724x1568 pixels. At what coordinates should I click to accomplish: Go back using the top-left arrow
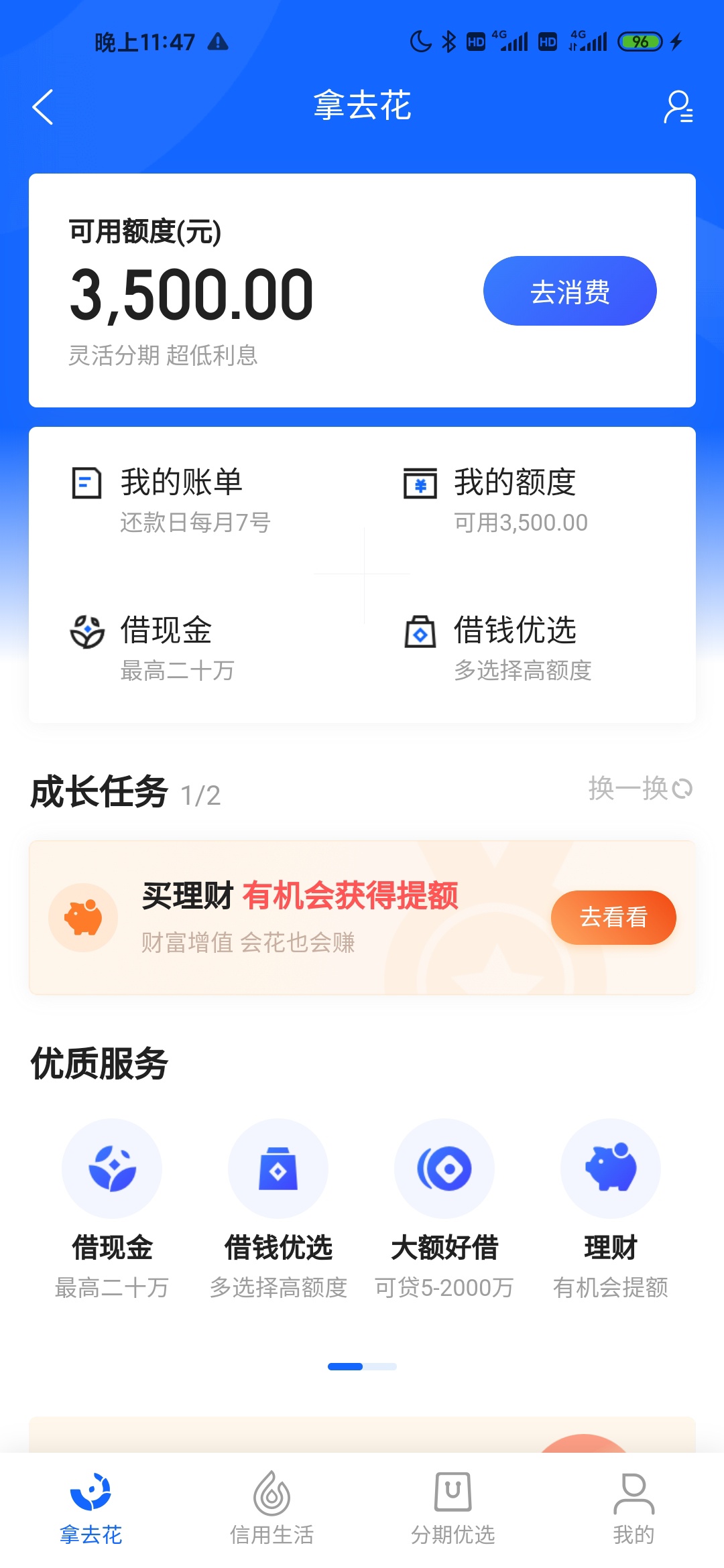pyautogui.click(x=43, y=107)
